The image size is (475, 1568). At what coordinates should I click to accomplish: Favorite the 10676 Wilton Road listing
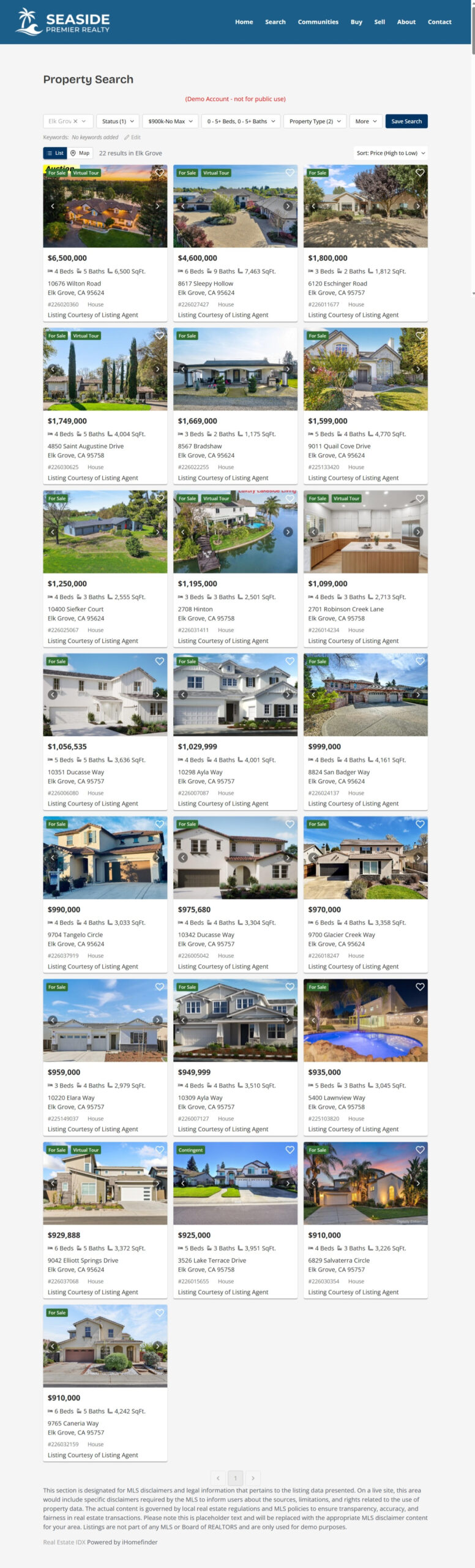coord(160,173)
